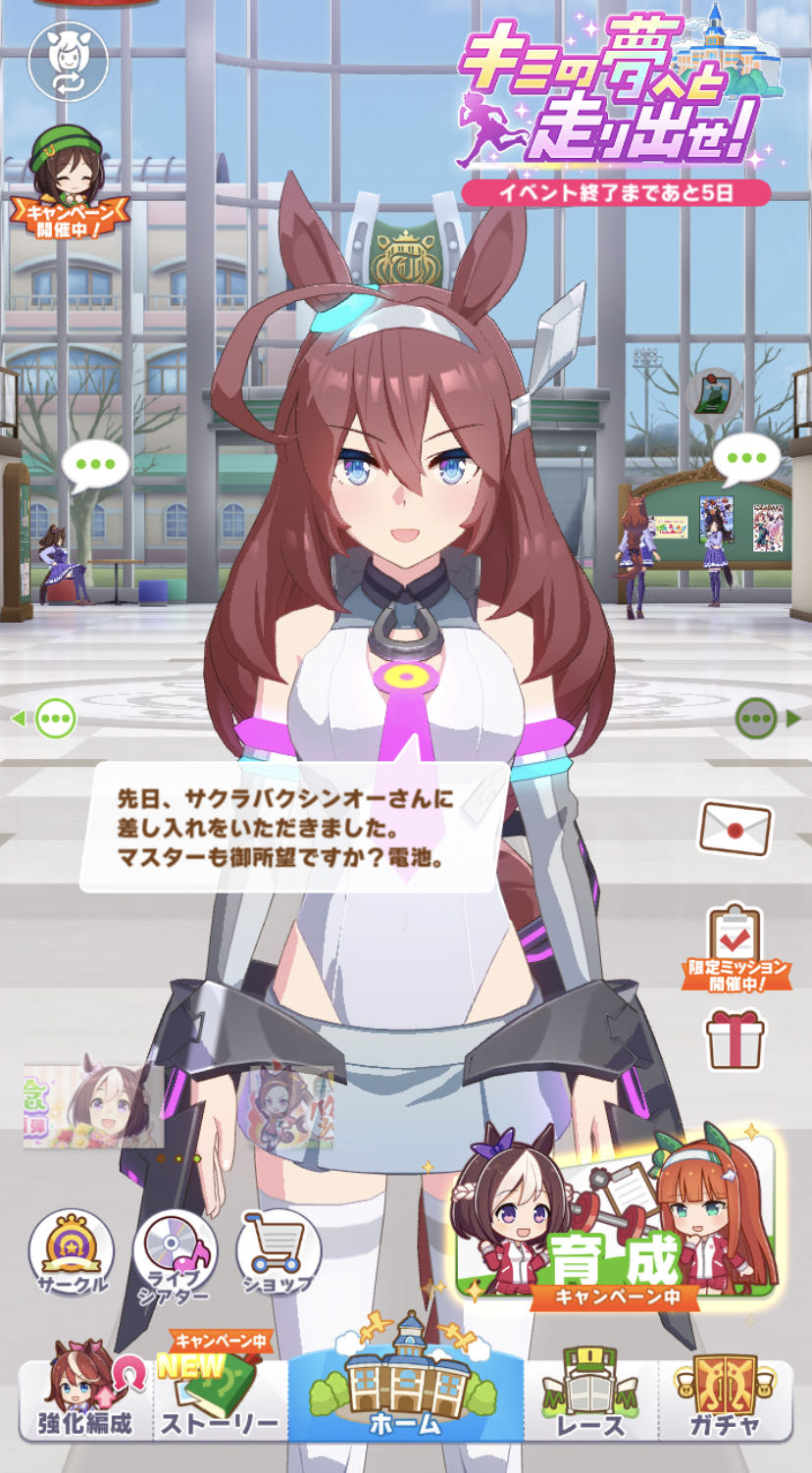Image resolution: width=812 pixels, height=1473 pixels.
Task: Tap the speech bubble above the seated girl
Action: [96, 466]
